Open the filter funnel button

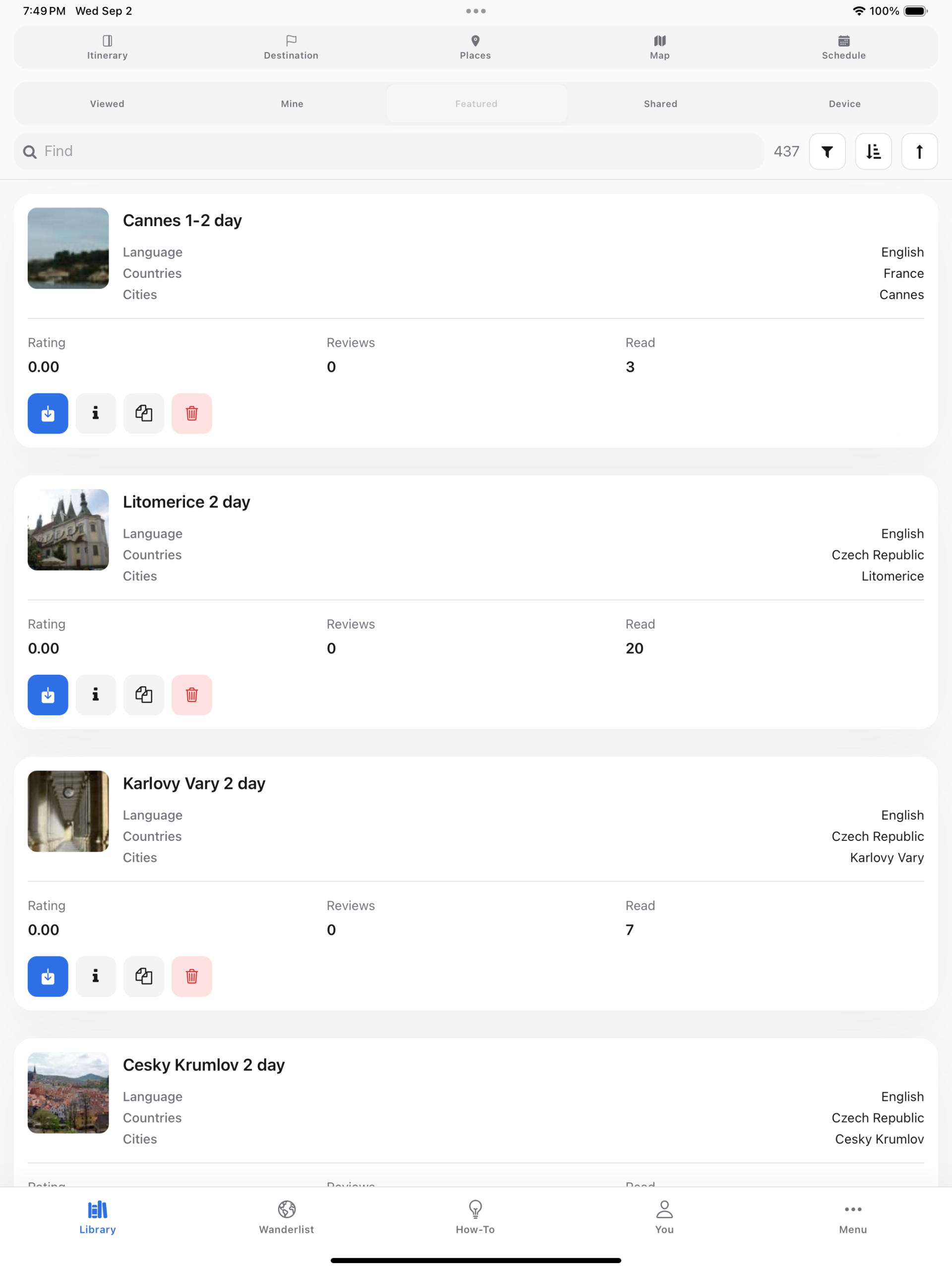827,152
